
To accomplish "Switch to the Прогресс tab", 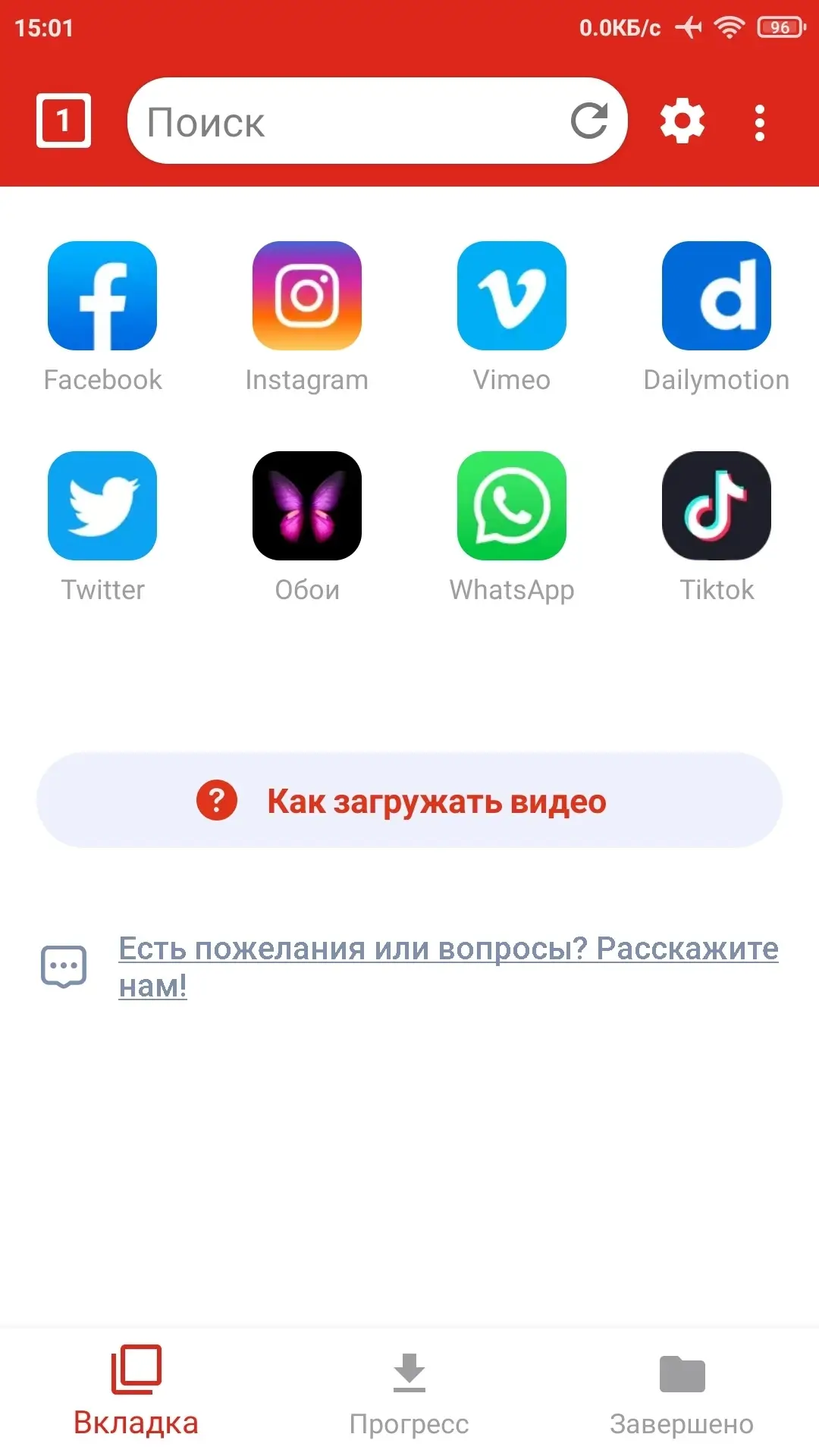I will click(409, 1392).
